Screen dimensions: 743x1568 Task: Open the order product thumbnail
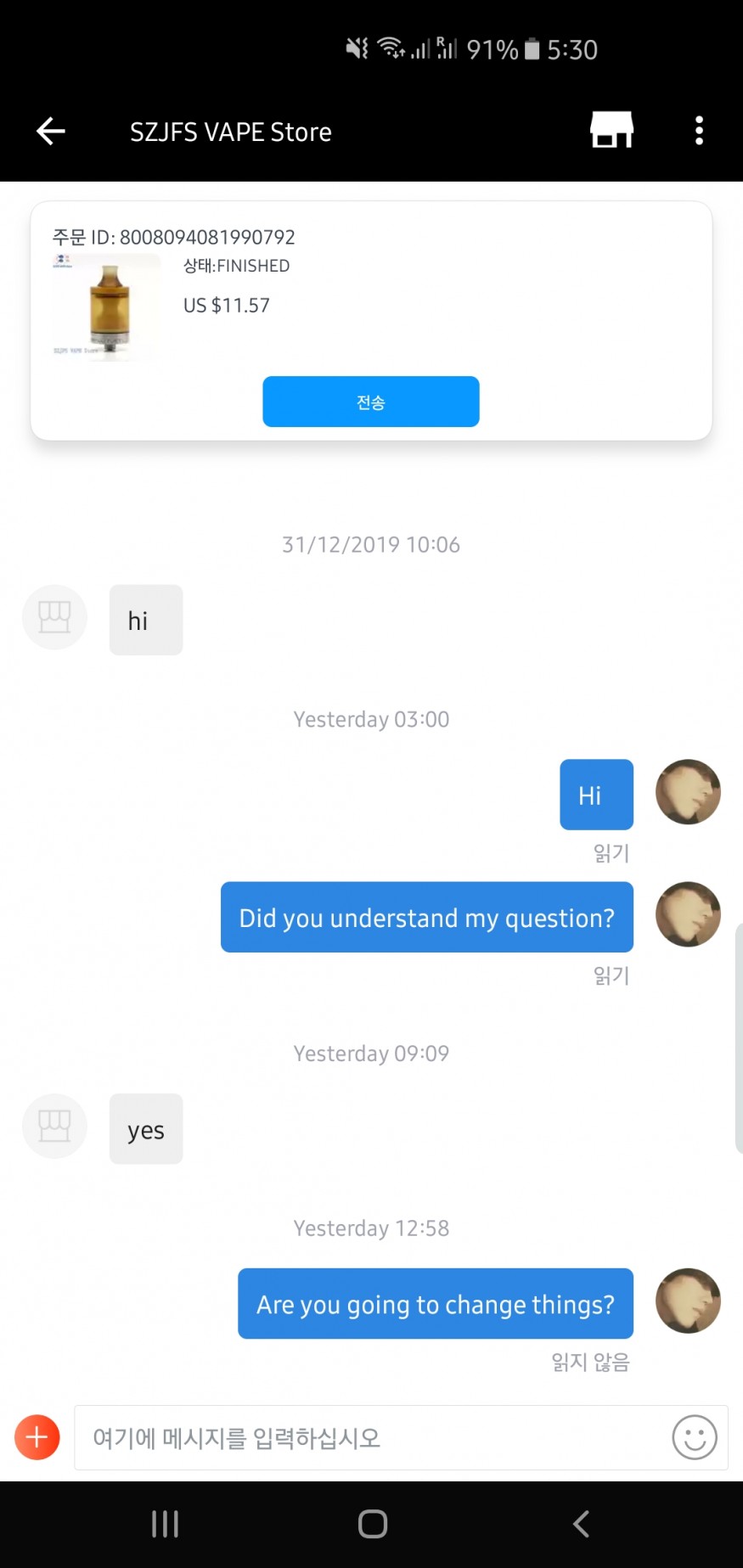(x=105, y=307)
